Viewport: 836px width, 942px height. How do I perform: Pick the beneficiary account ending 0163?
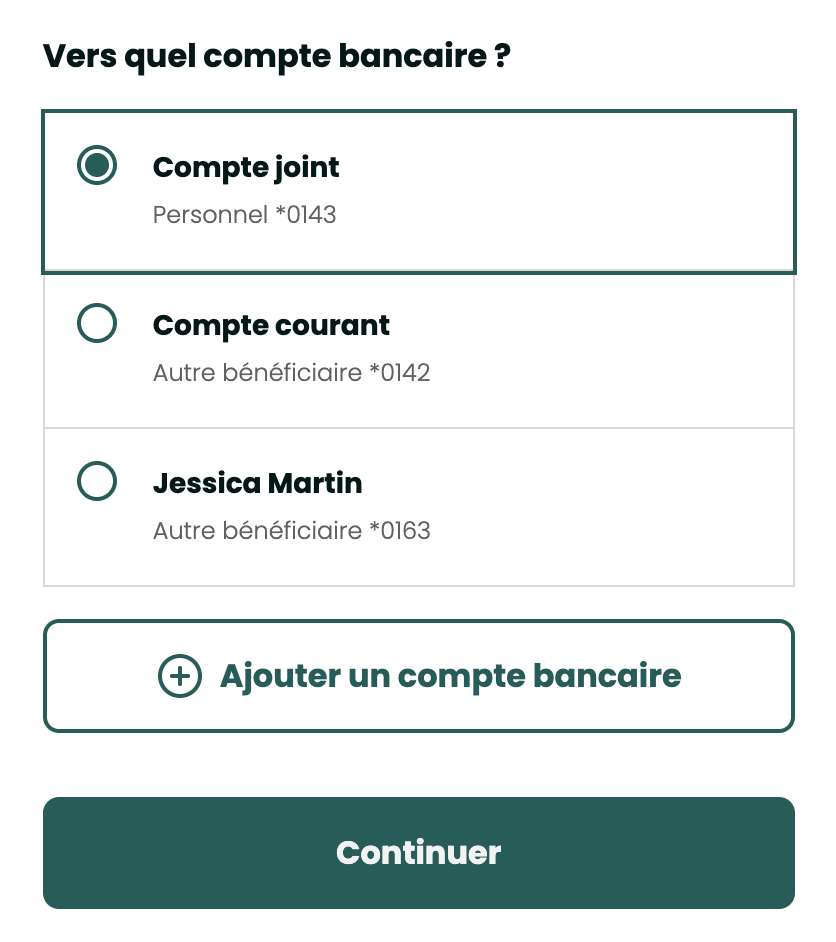(417, 505)
